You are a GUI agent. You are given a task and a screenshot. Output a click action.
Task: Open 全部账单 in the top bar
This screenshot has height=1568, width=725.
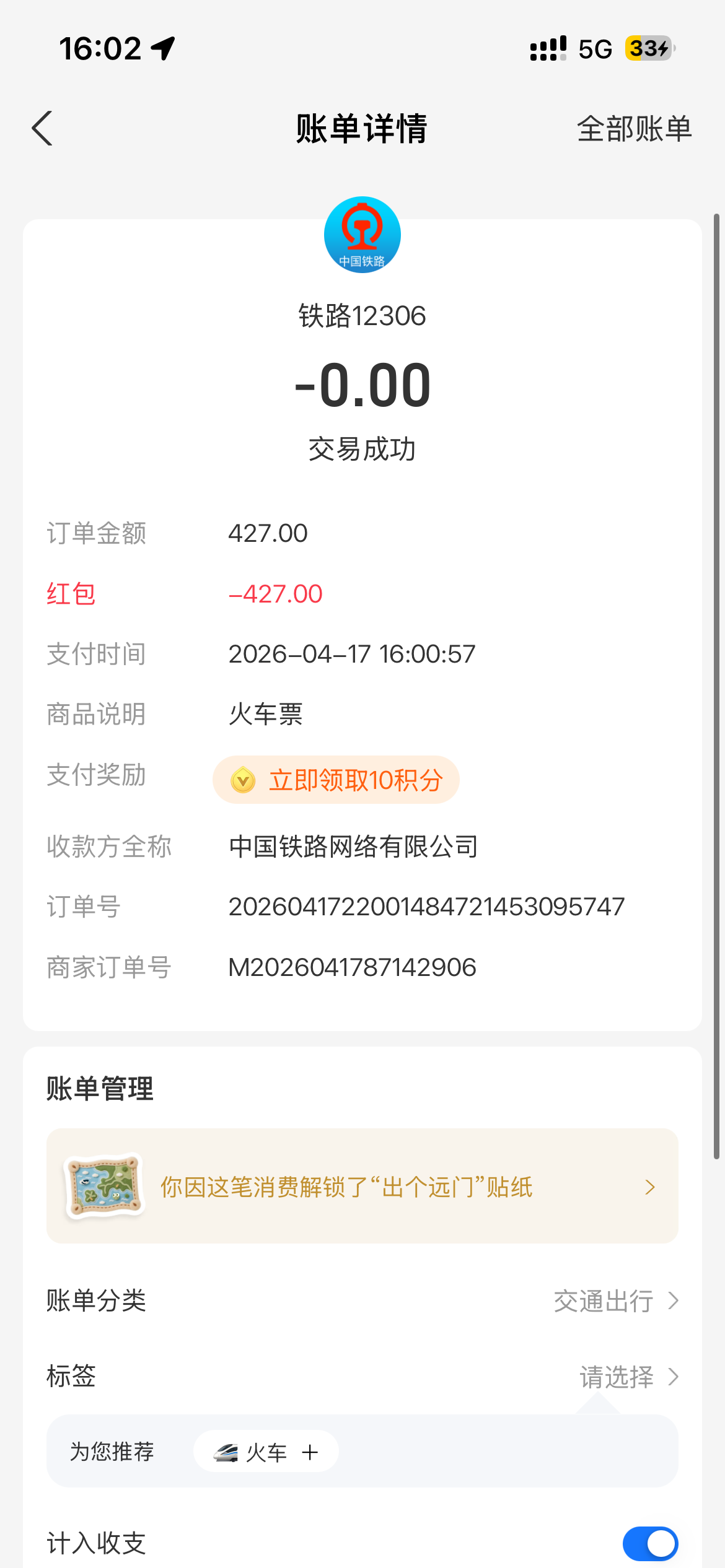(x=634, y=129)
